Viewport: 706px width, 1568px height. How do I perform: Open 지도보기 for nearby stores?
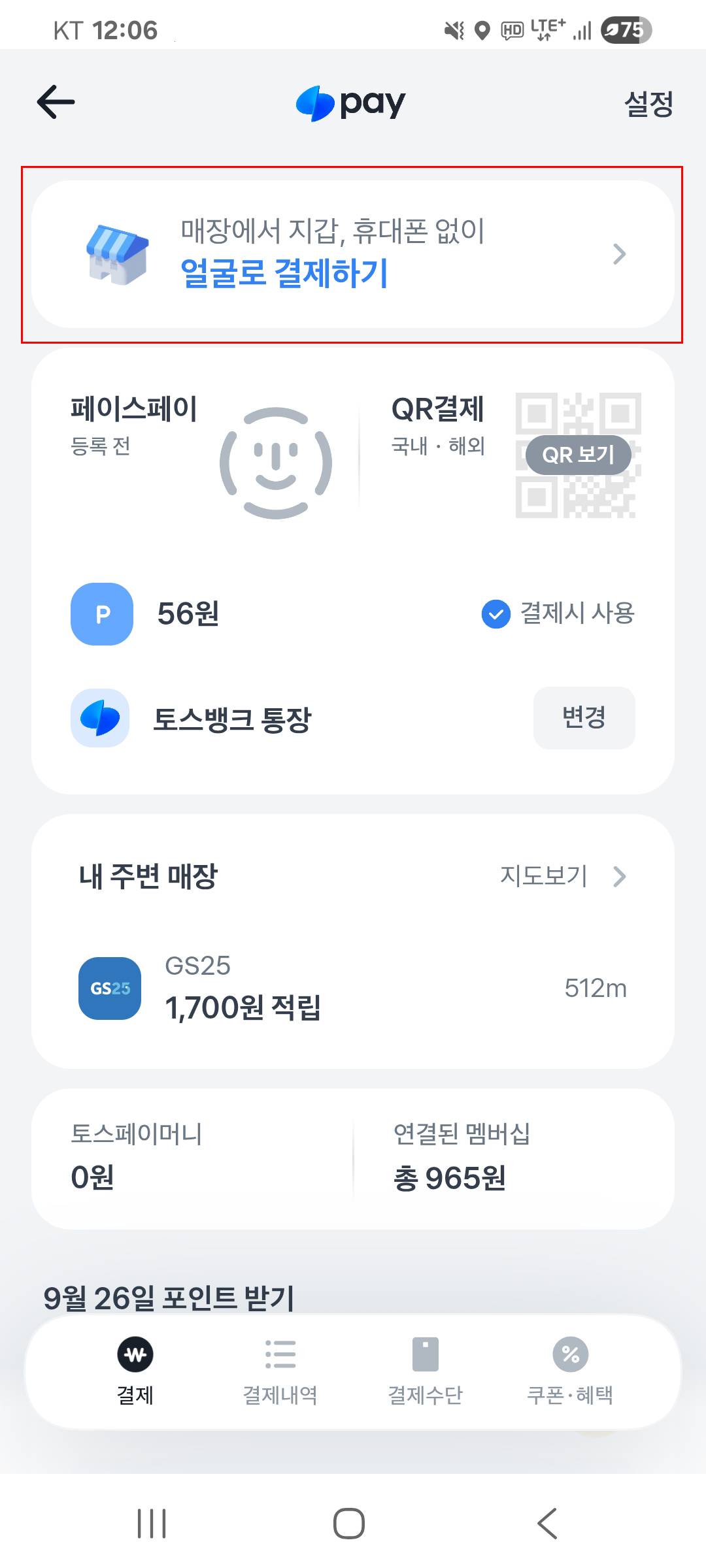pyautogui.click(x=562, y=876)
